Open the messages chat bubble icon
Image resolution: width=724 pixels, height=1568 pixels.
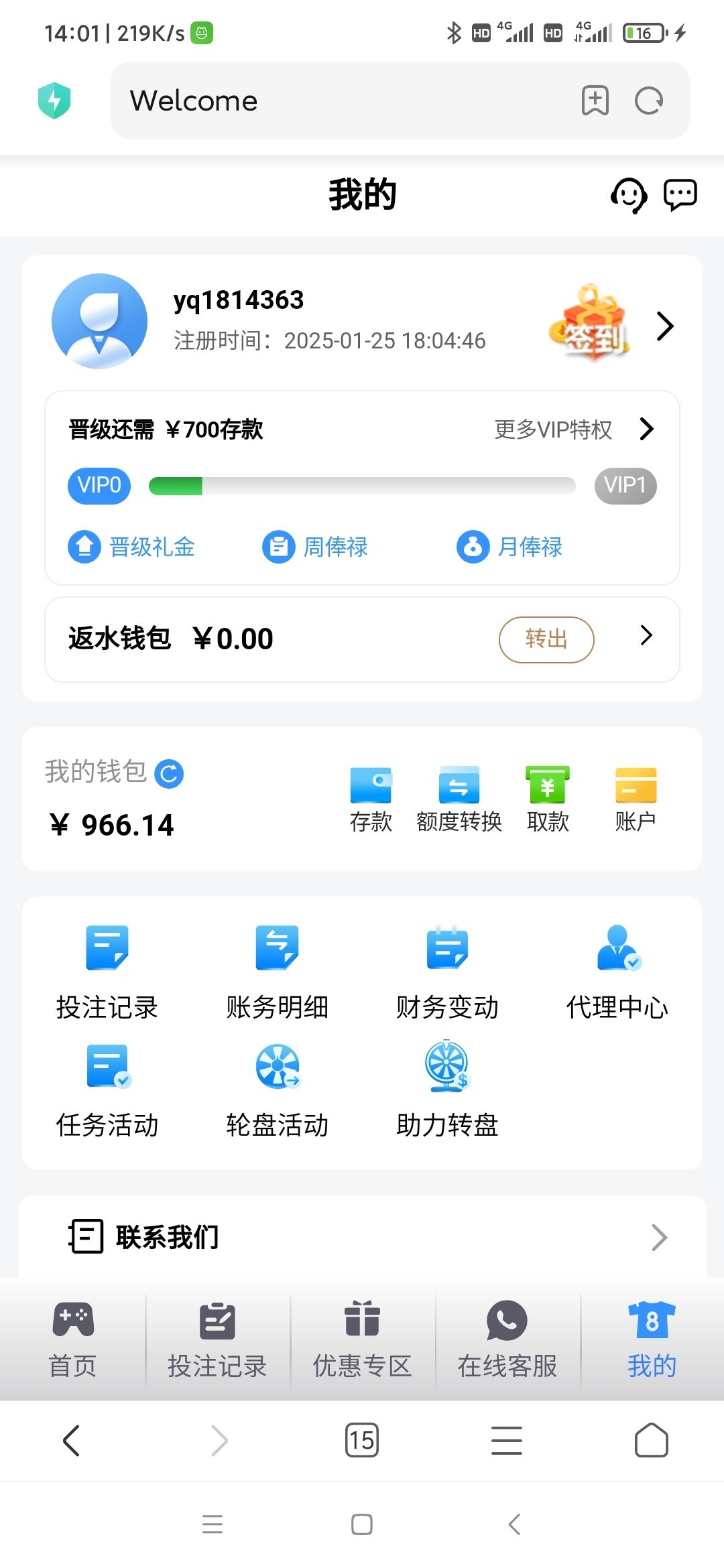tap(680, 195)
